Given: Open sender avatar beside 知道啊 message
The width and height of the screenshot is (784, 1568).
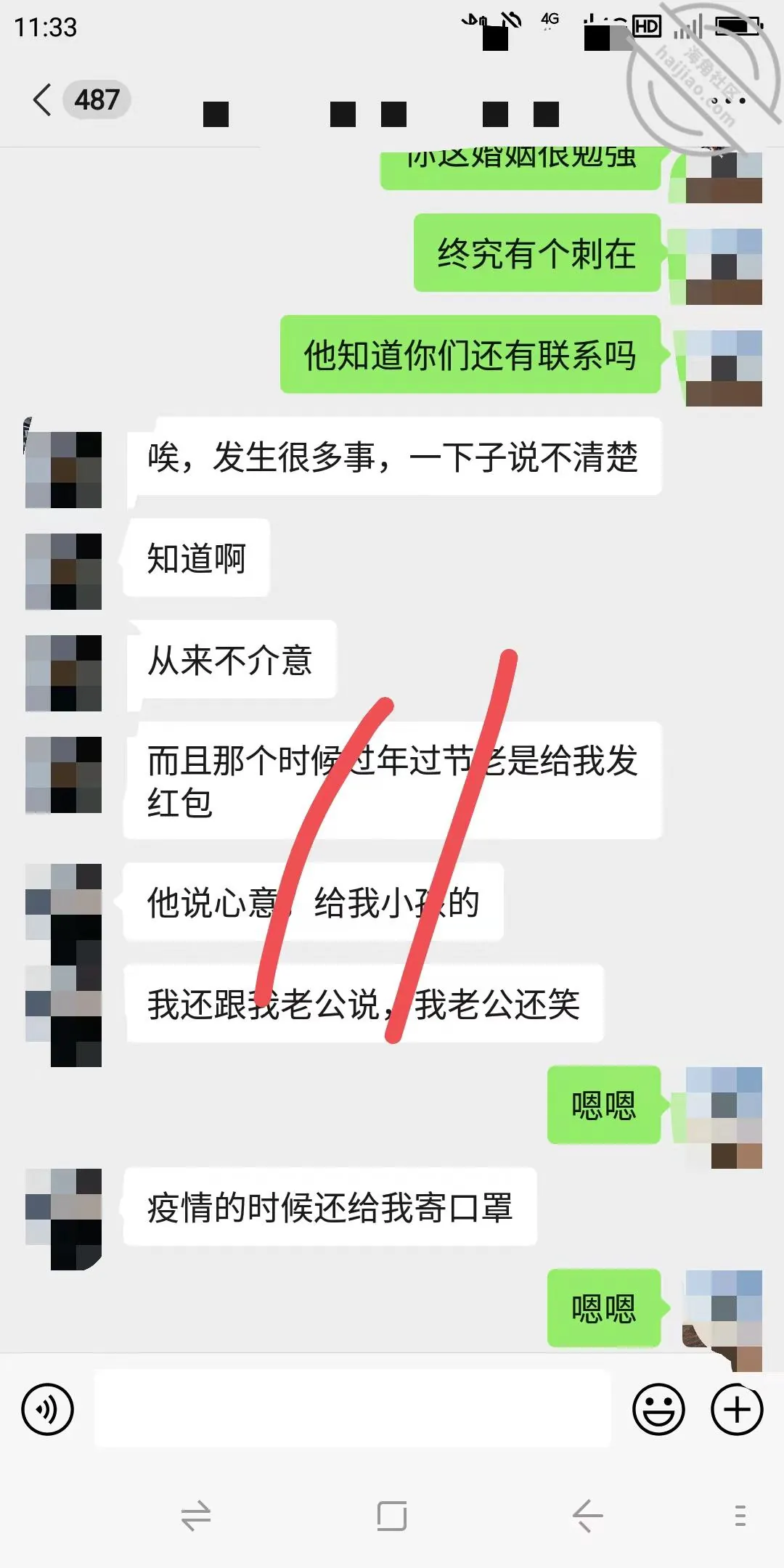Looking at the screenshot, I should click(x=63, y=571).
